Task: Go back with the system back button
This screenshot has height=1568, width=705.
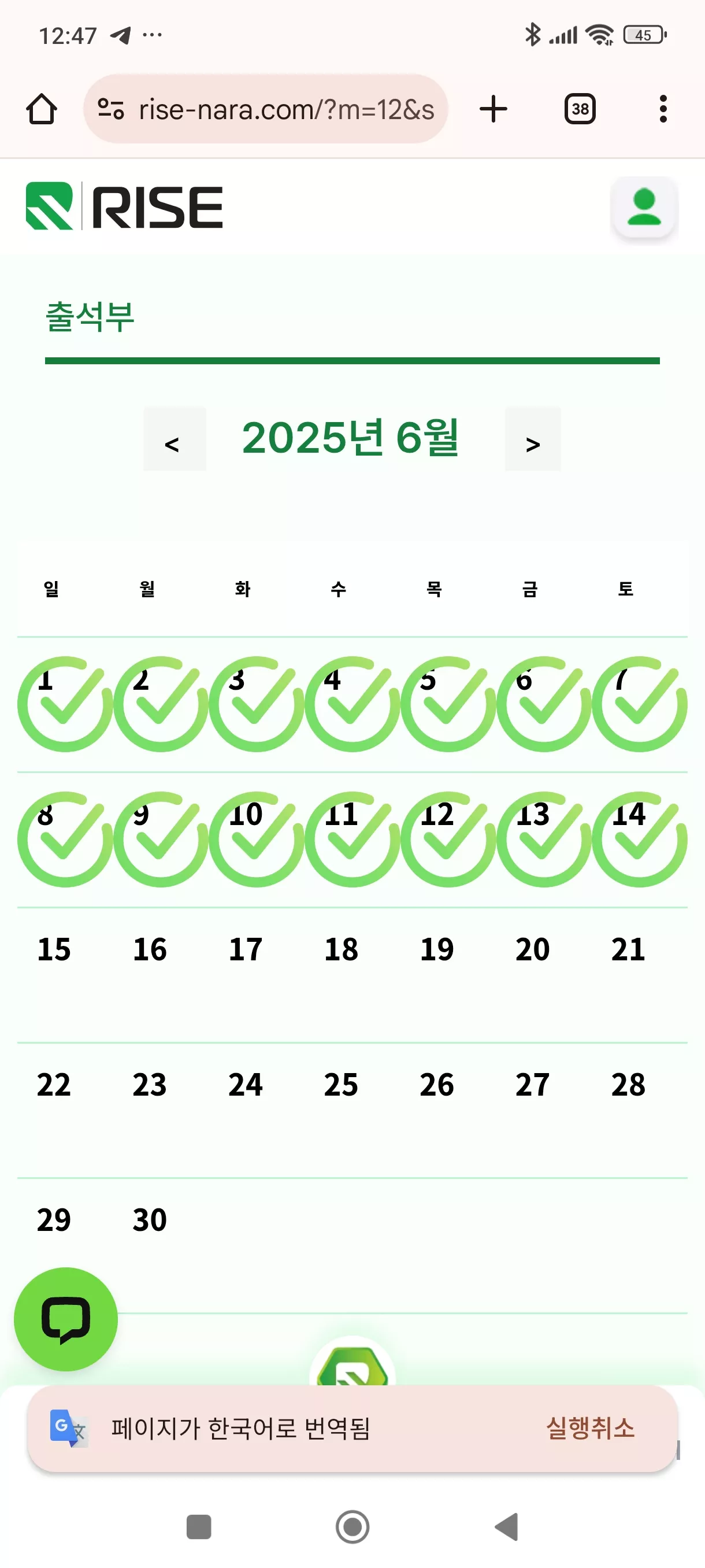Action: pos(507,1526)
